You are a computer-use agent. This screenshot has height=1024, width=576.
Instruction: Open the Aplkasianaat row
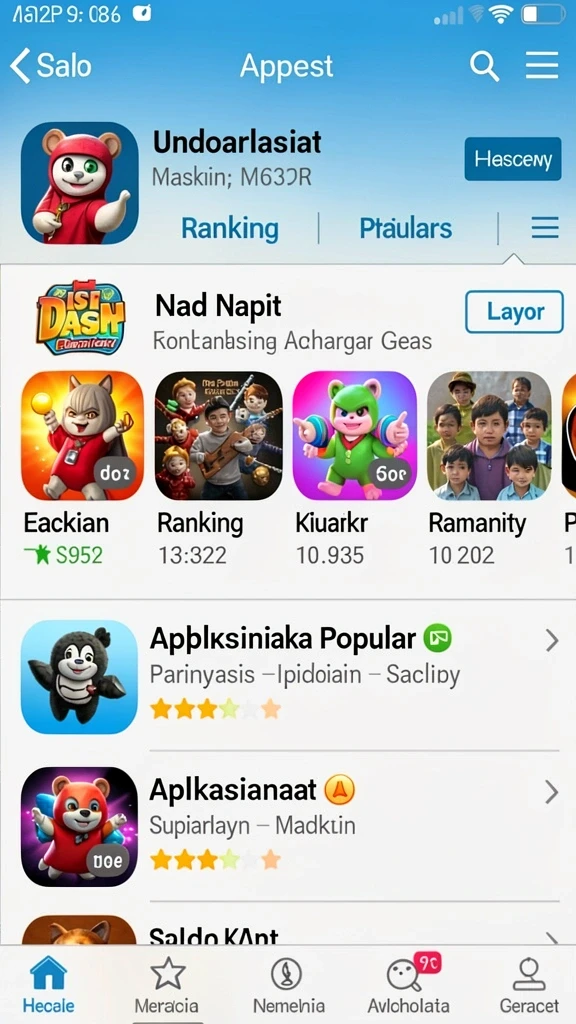(288, 826)
